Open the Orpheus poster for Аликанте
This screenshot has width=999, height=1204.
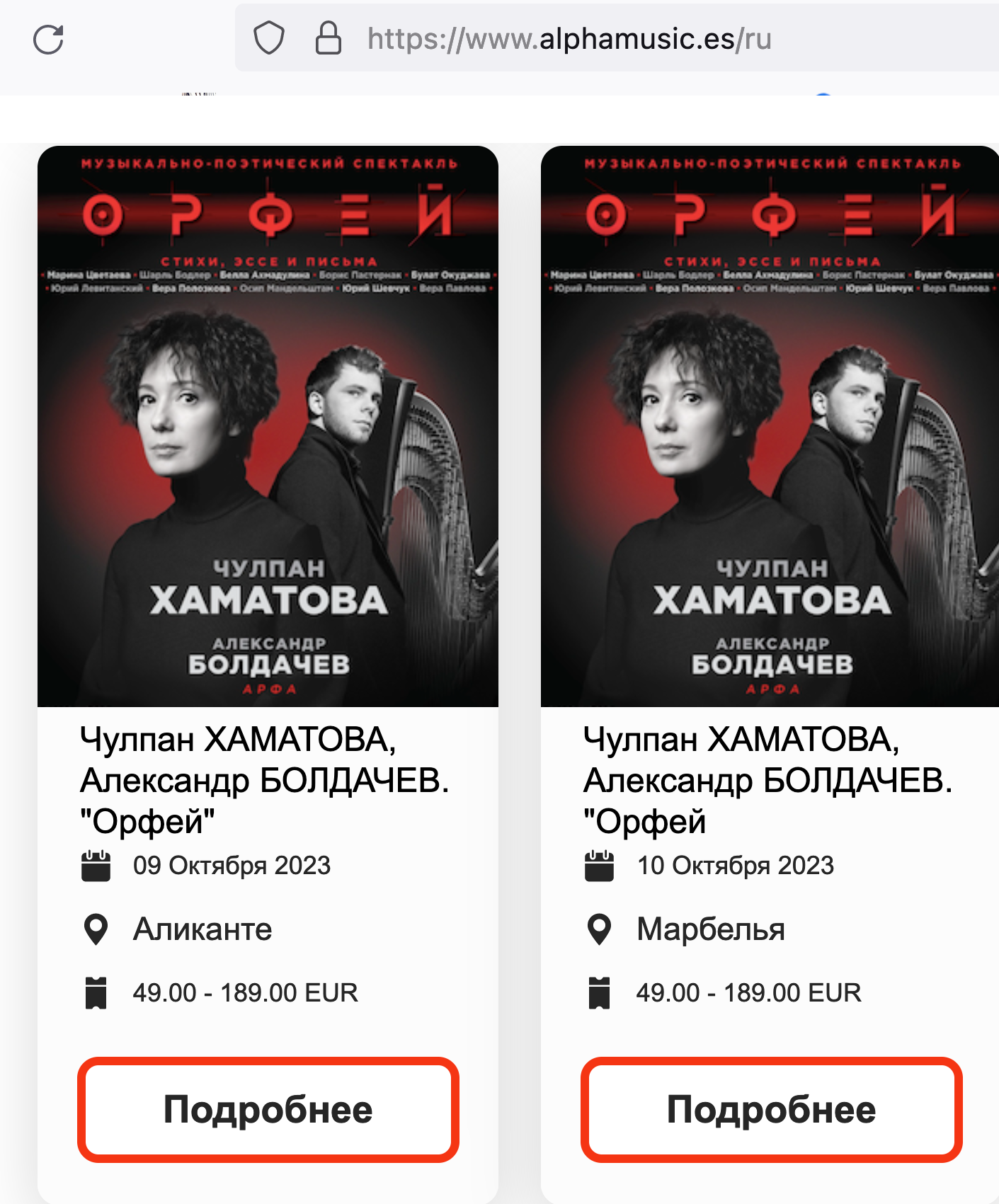(x=268, y=426)
